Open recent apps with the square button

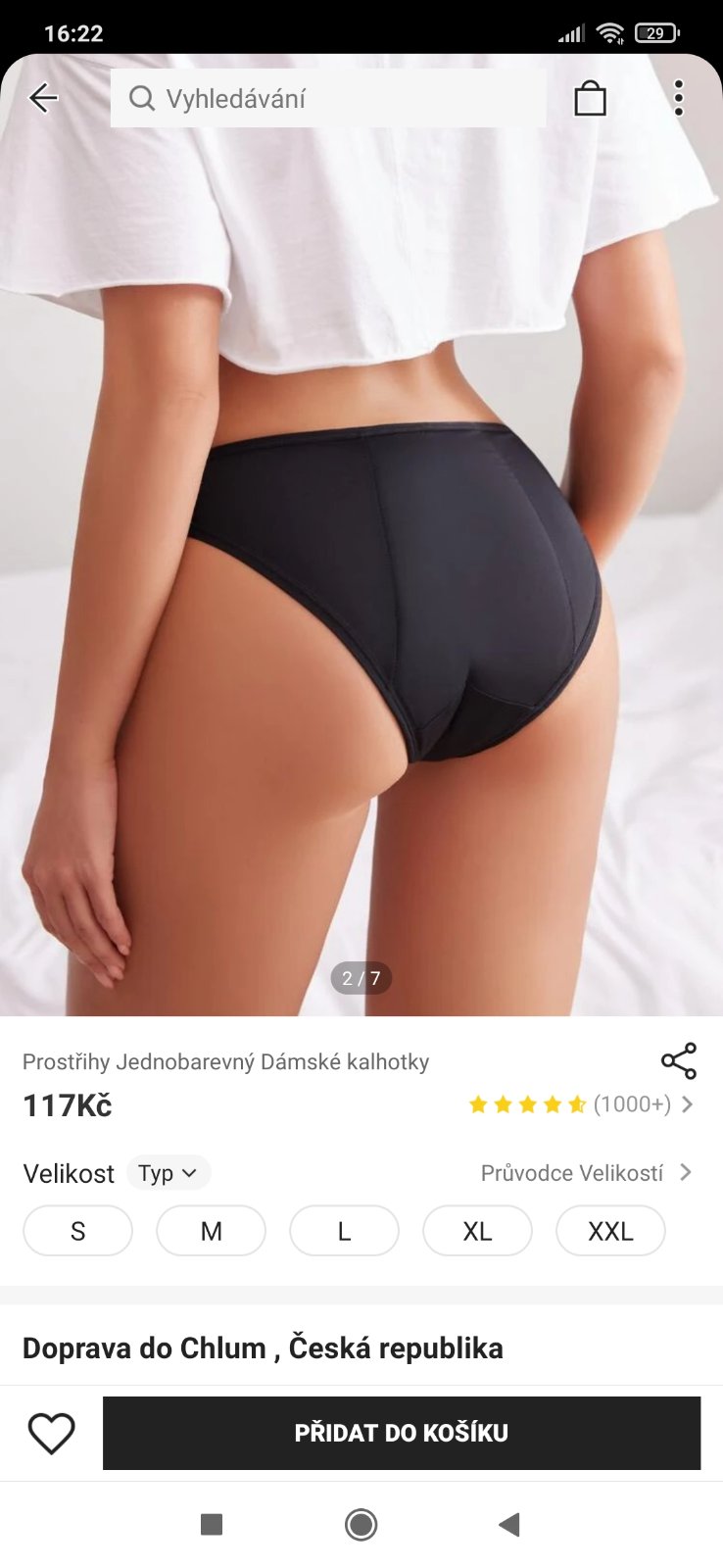[212, 1524]
